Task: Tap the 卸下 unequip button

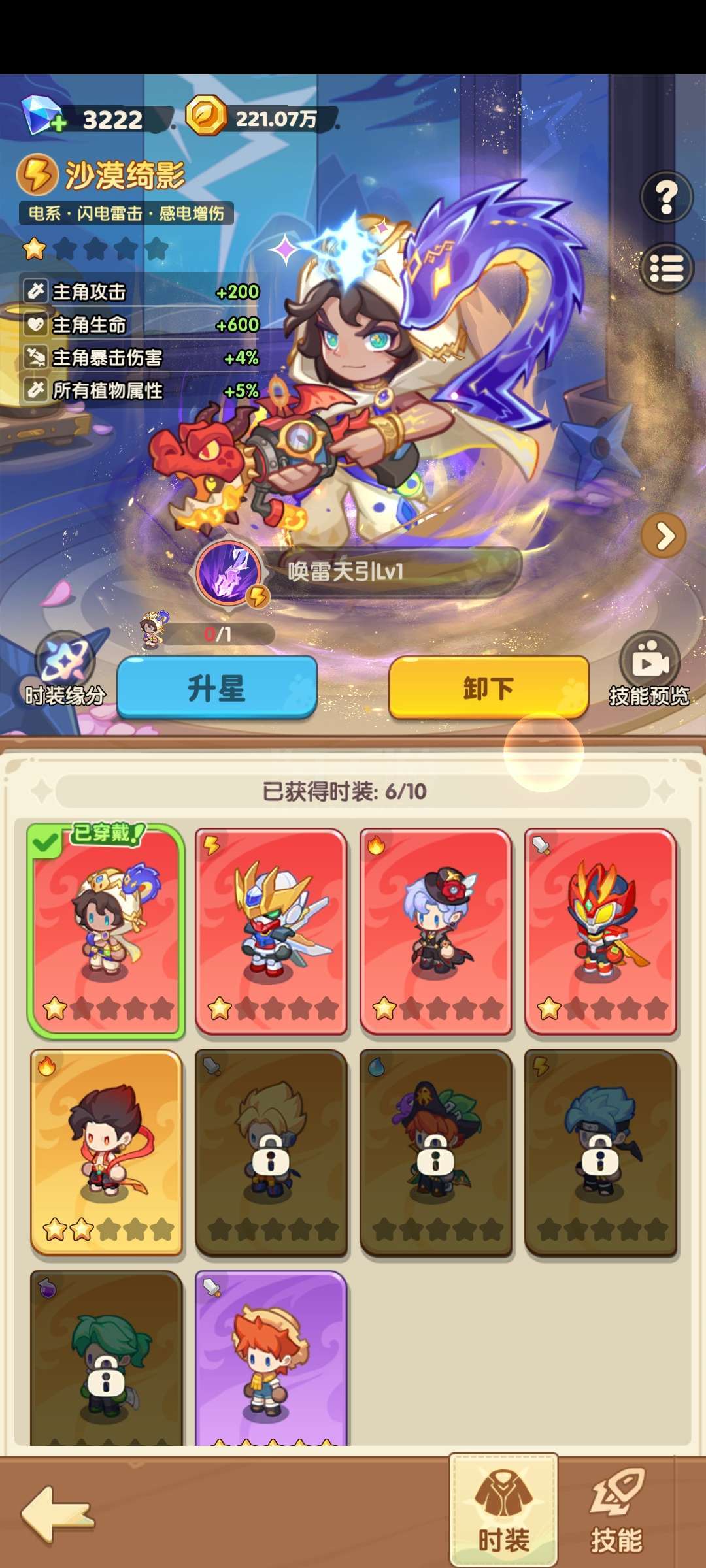Action: 488,688
